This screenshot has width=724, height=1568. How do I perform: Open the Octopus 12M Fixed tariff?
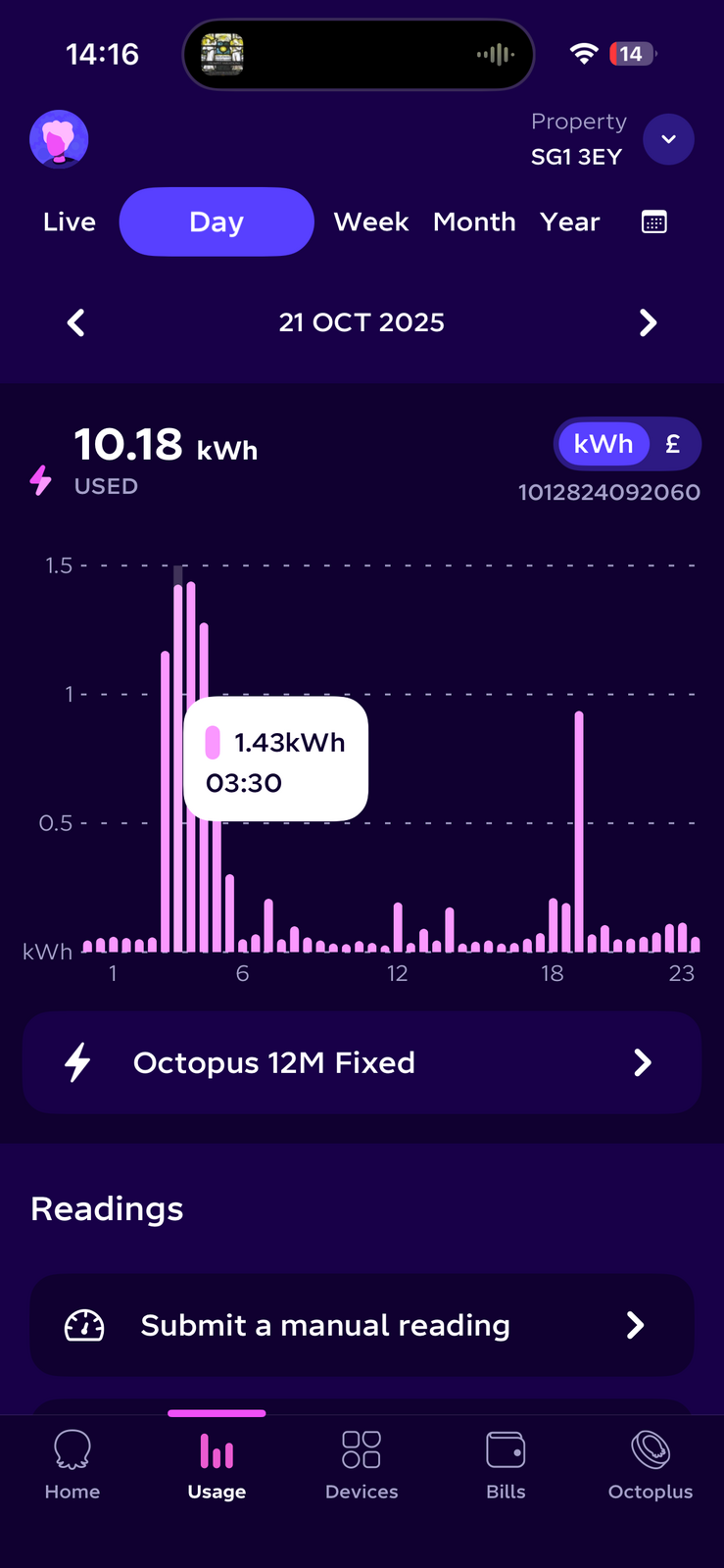tap(362, 1063)
